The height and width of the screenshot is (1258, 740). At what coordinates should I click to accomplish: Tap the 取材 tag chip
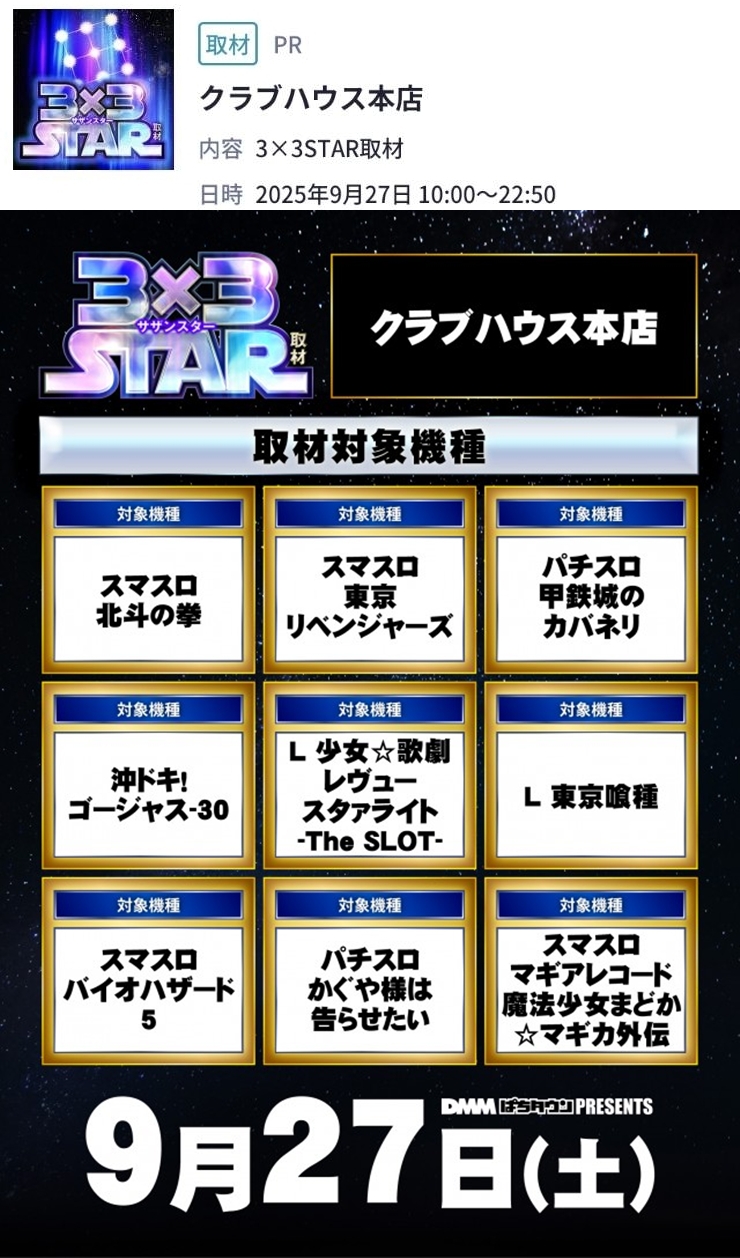pyautogui.click(x=229, y=45)
